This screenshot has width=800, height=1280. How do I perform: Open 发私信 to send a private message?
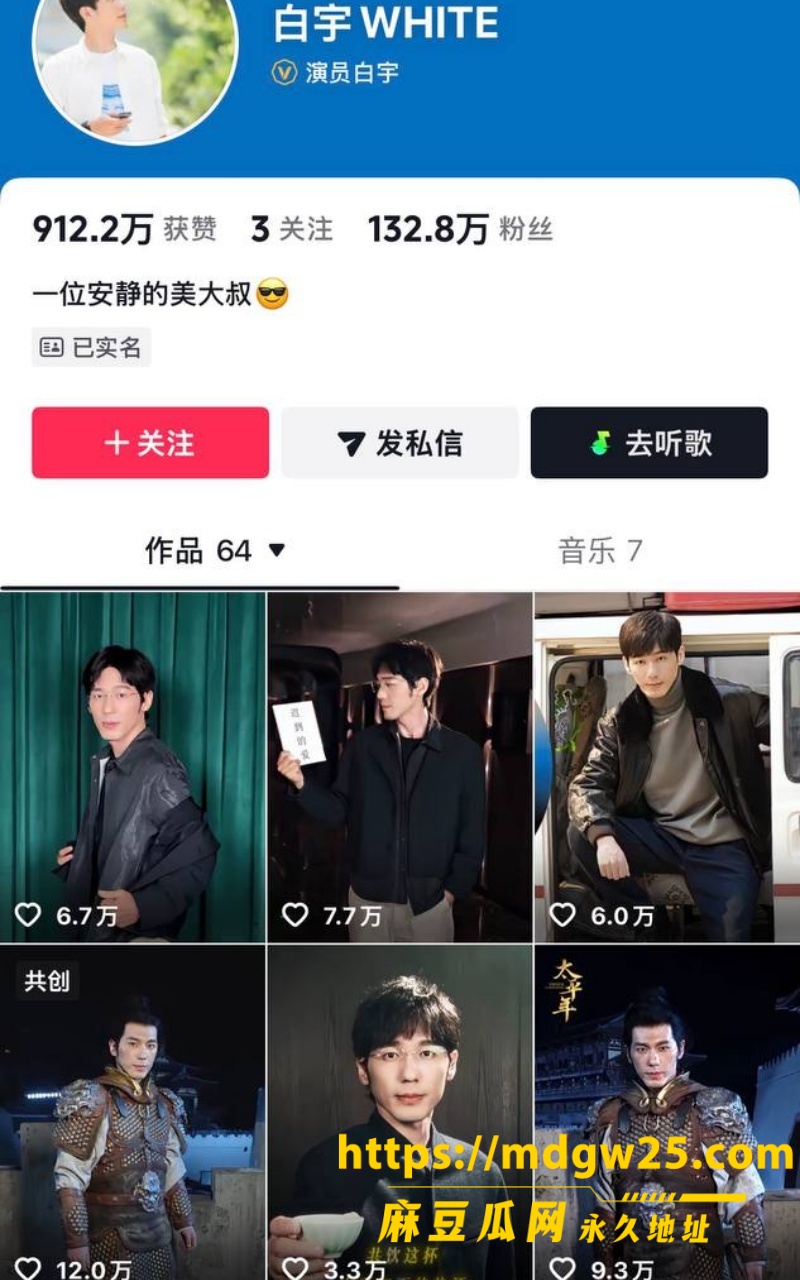pos(400,443)
